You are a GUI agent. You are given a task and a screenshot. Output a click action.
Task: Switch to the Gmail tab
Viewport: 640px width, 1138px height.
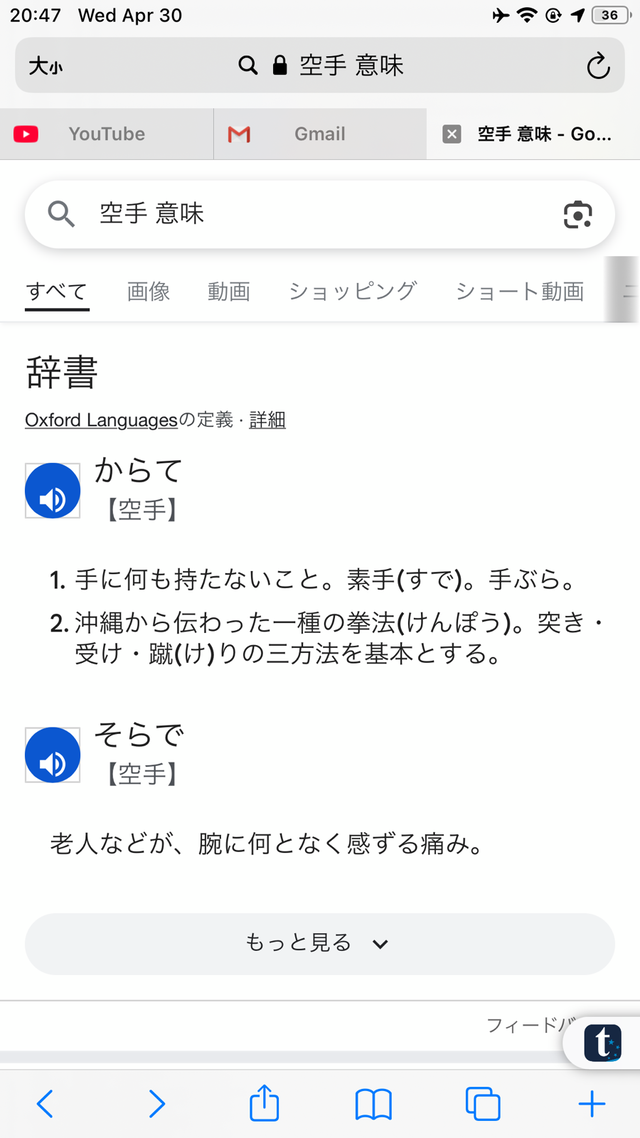pyautogui.click(x=320, y=134)
